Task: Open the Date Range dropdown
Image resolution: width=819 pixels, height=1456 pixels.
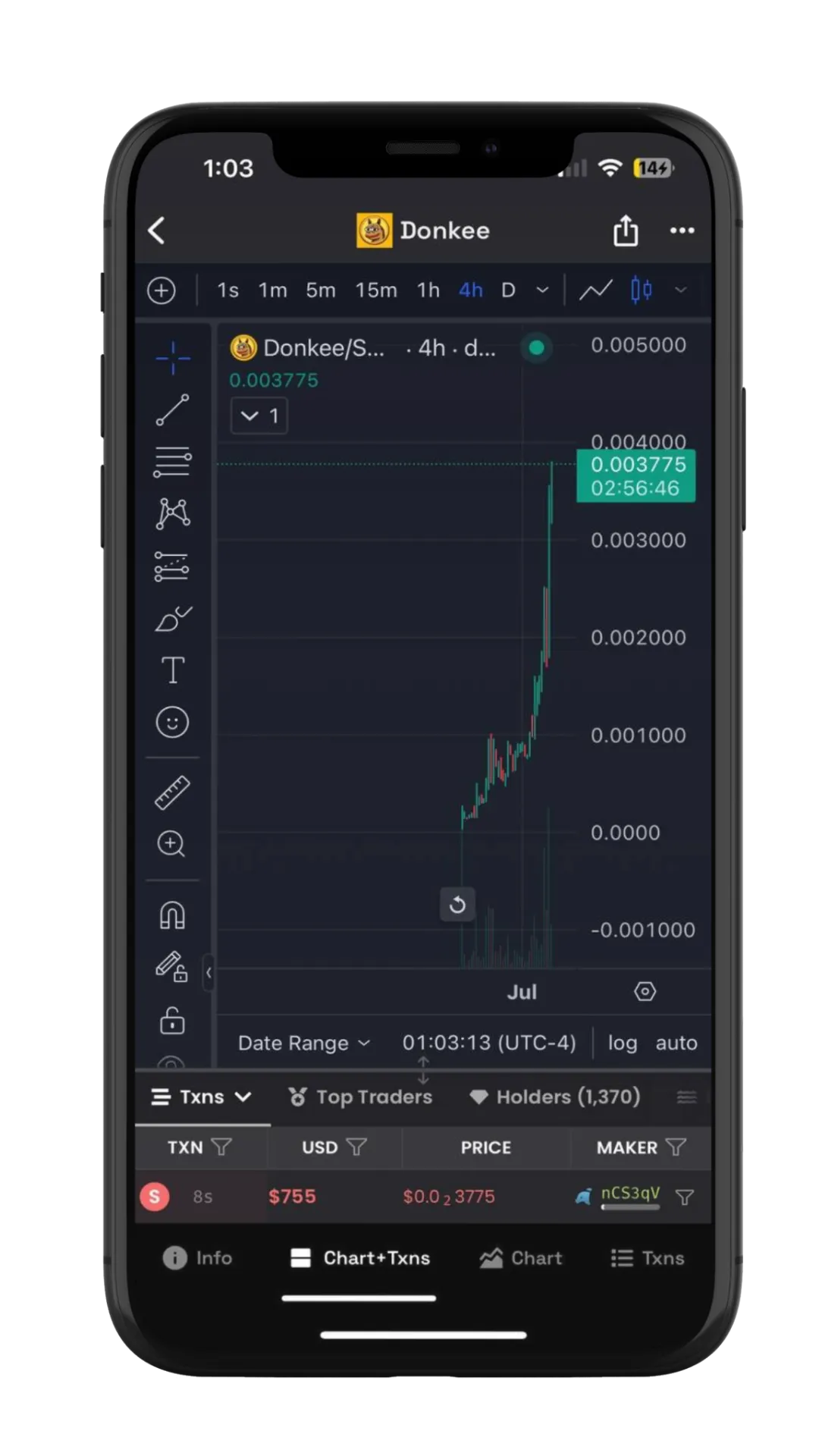Action: tap(303, 1043)
